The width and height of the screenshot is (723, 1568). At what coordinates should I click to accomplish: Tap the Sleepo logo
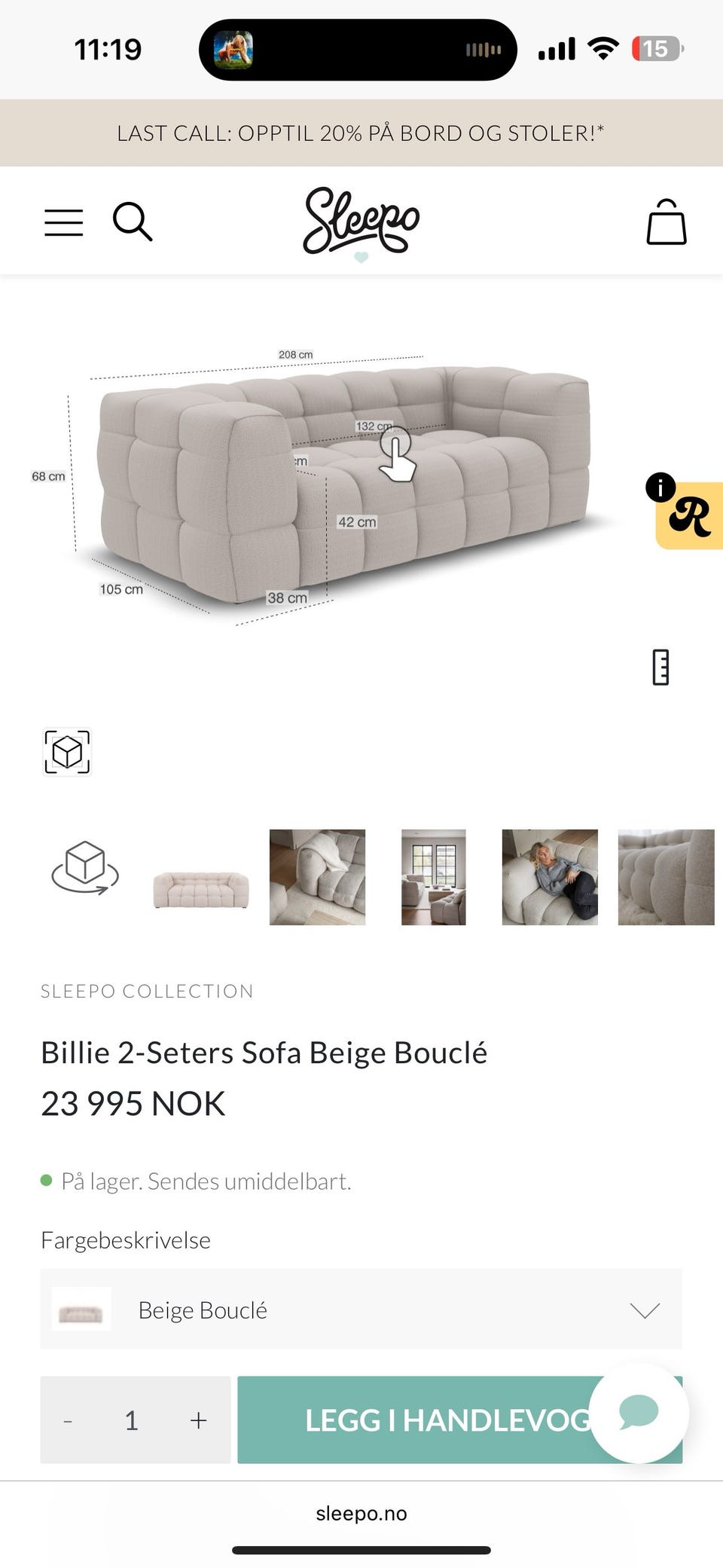point(360,222)
